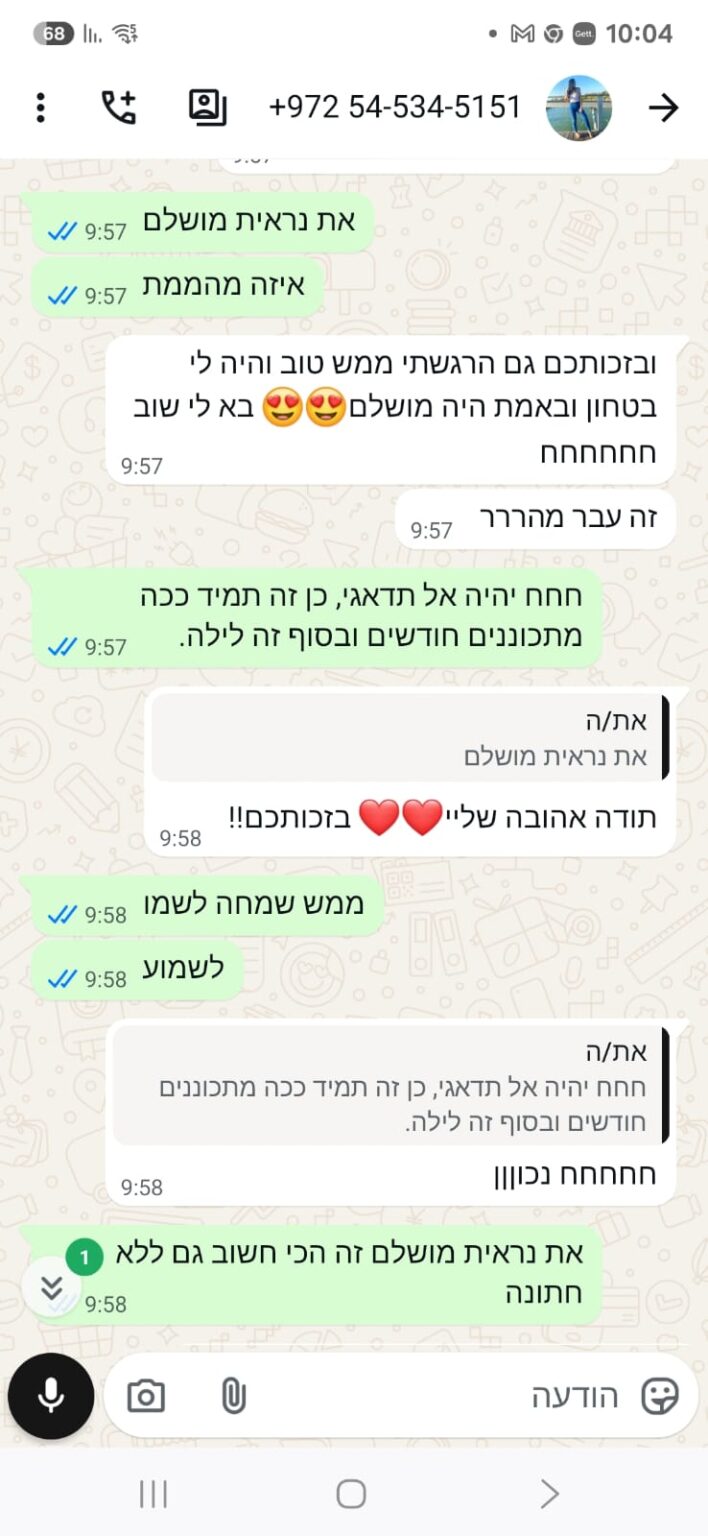Open the quoted reply 'את נראית מושלם'

(x=410, y=738)
